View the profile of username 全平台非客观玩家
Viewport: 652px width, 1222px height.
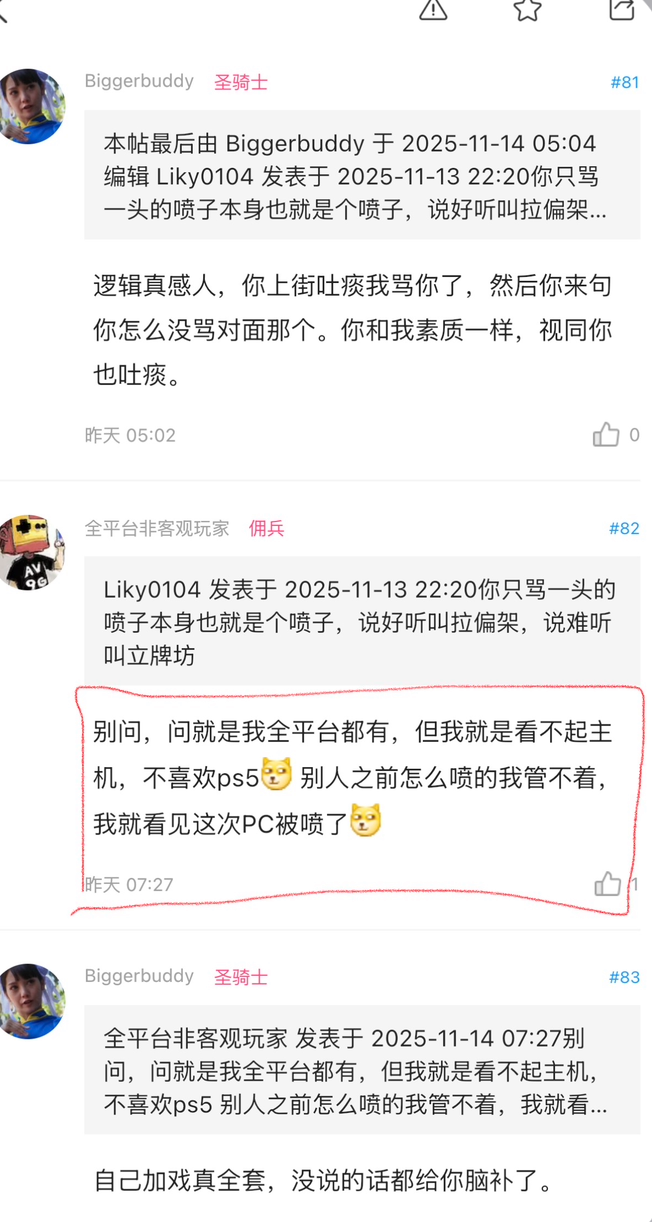[x=157, y=528]
